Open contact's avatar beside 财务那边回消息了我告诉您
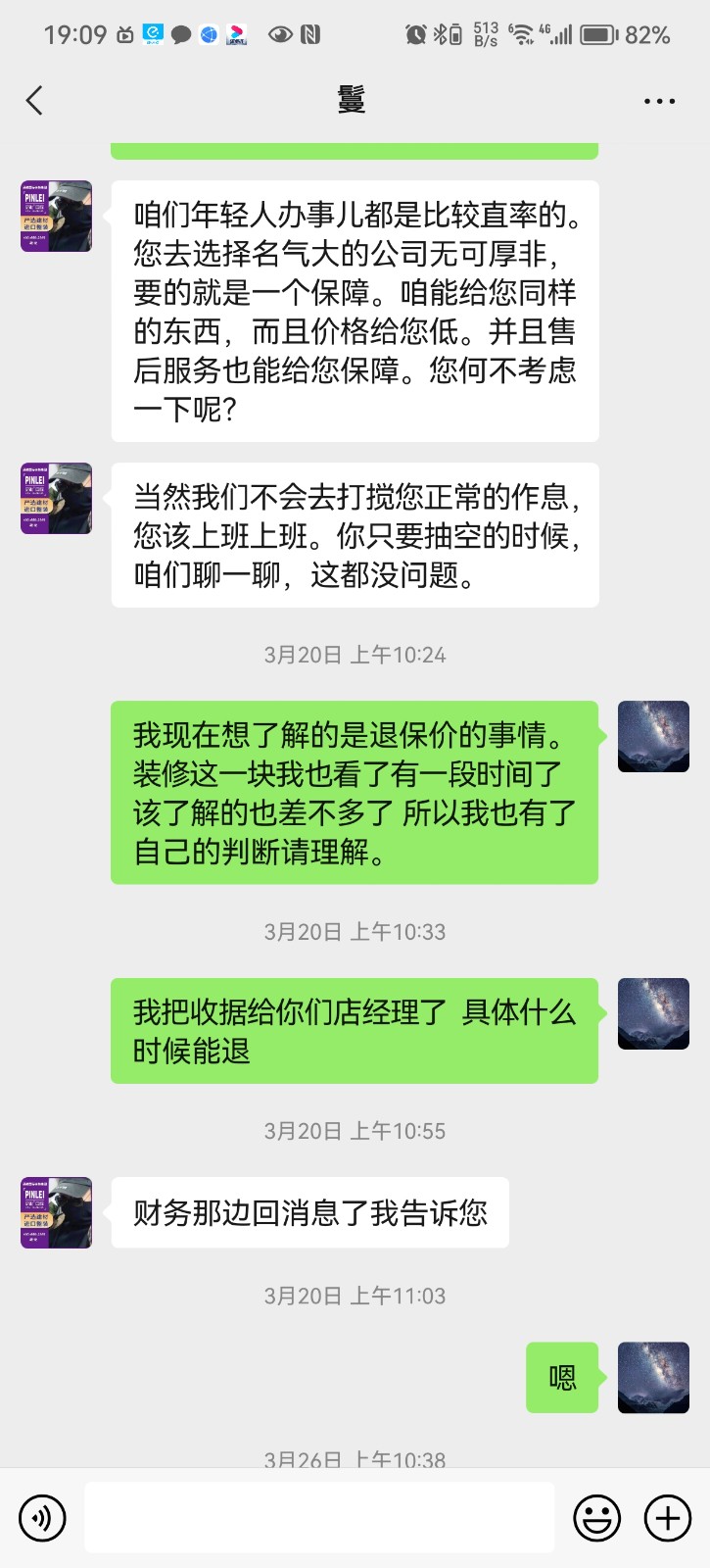710x1568 pixels. click(57, 1212)
